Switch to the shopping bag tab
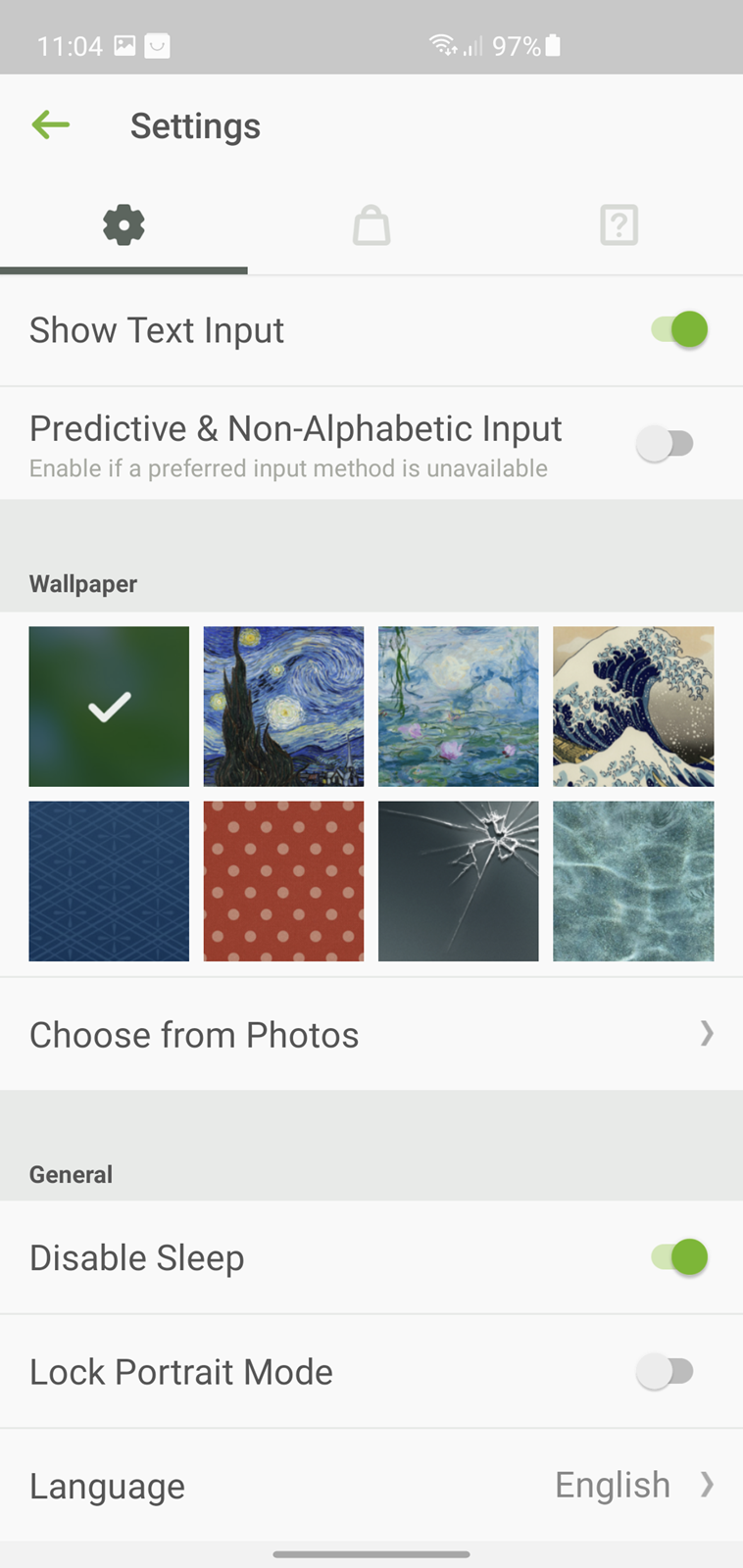Screen dimensions: 743x1568 (371, 225)
